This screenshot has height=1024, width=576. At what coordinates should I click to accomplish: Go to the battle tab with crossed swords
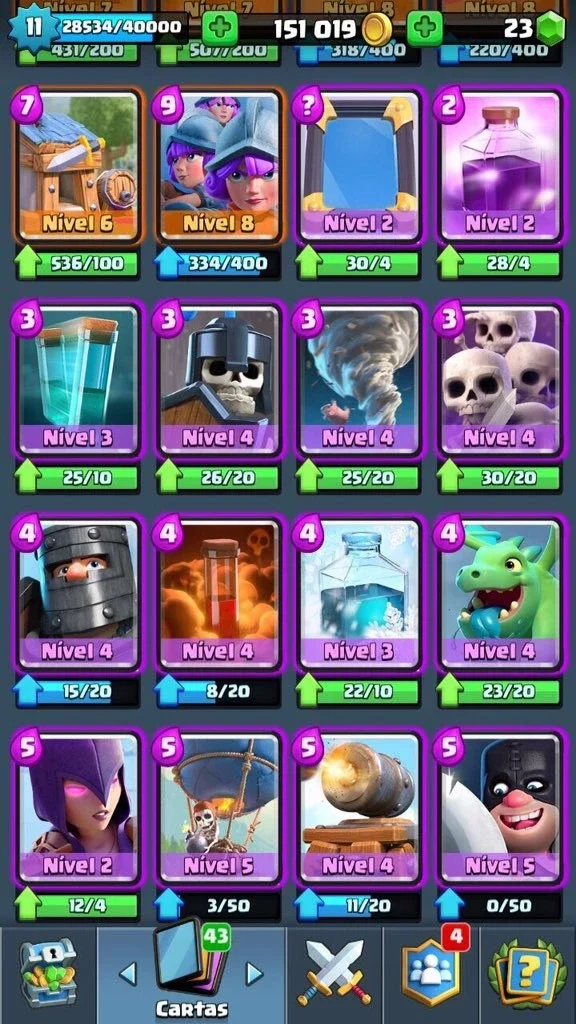[334, 973]
